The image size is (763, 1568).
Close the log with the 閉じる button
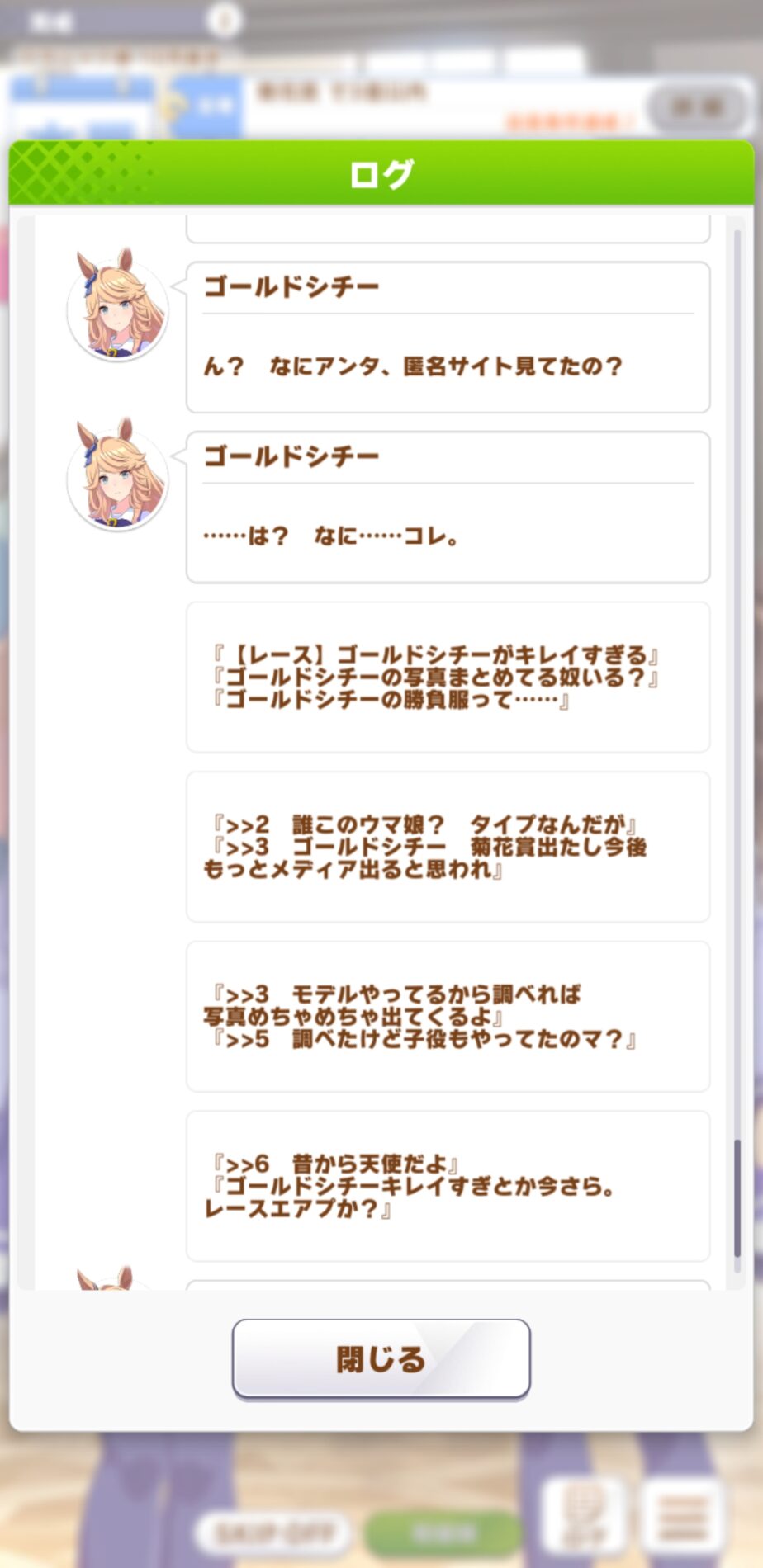point(381,1358)
